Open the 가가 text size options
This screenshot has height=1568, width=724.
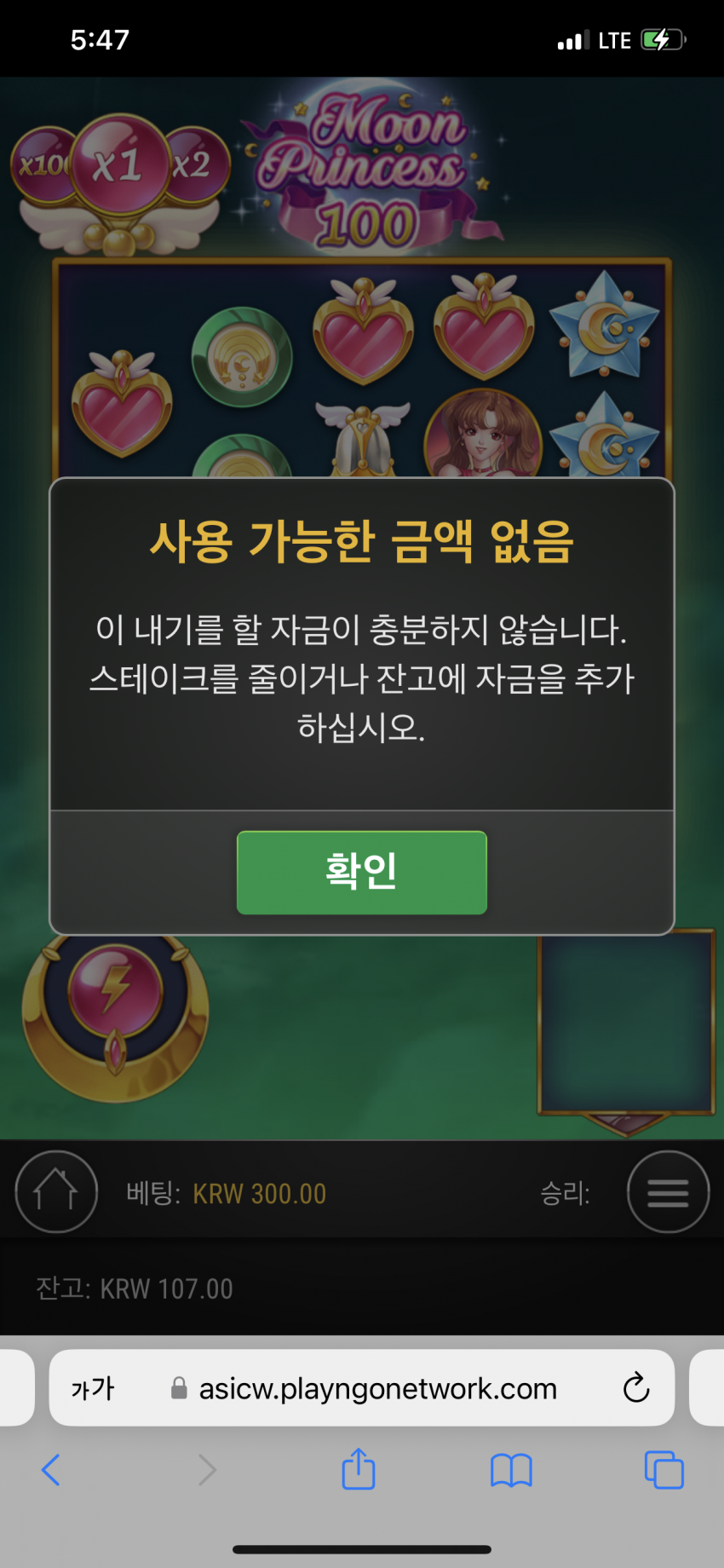[92, 1388]
